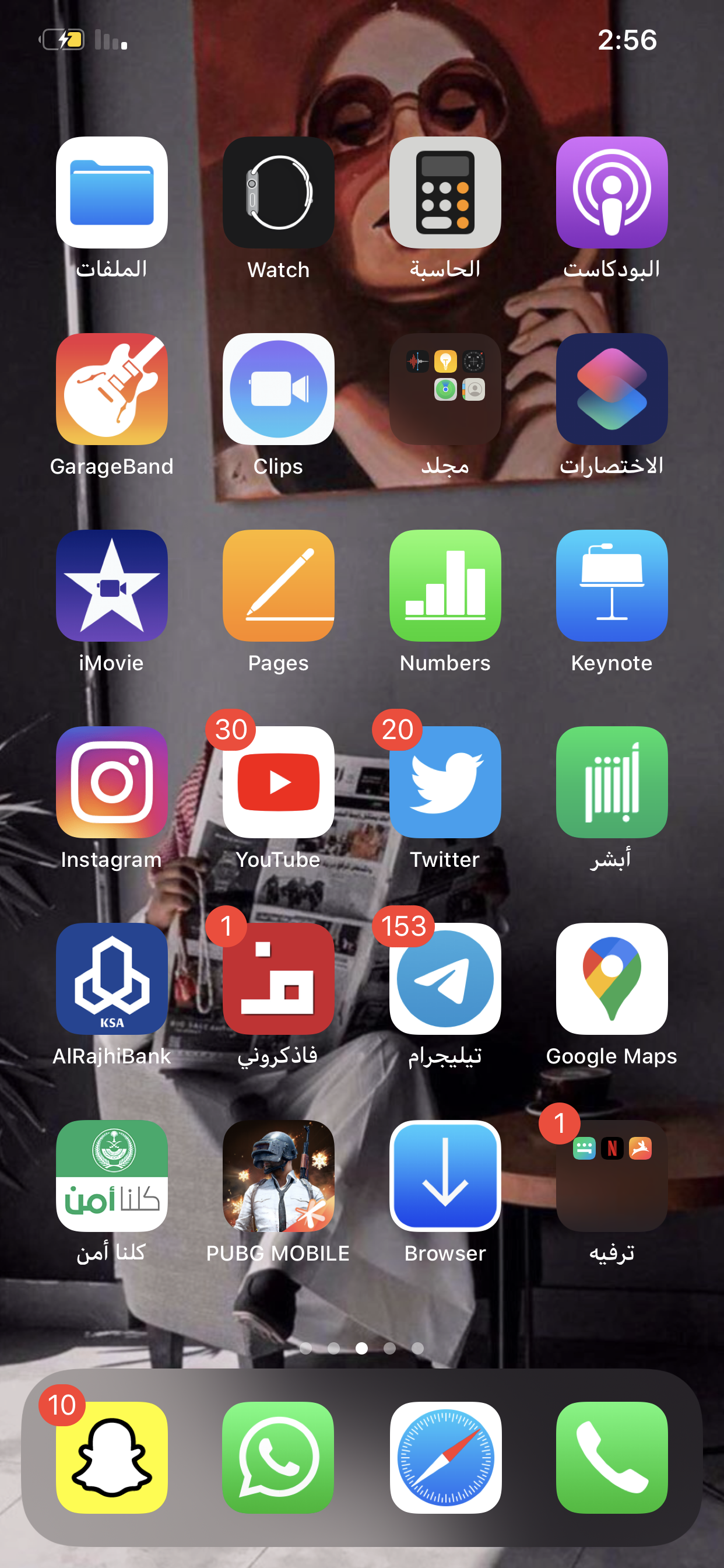Open the Clips app

tap(278, 388)
